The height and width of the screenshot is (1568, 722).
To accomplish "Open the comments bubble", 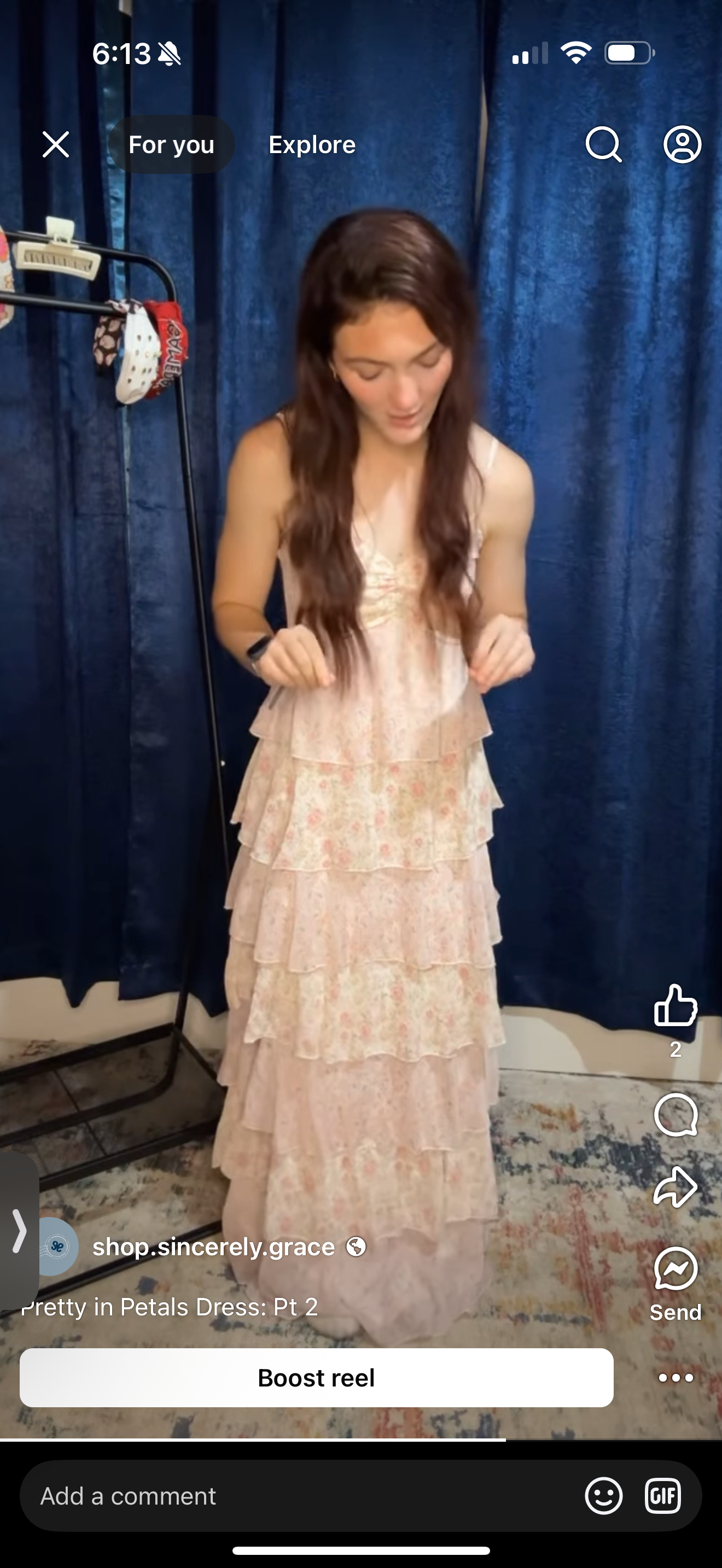I will (675, 1115).
